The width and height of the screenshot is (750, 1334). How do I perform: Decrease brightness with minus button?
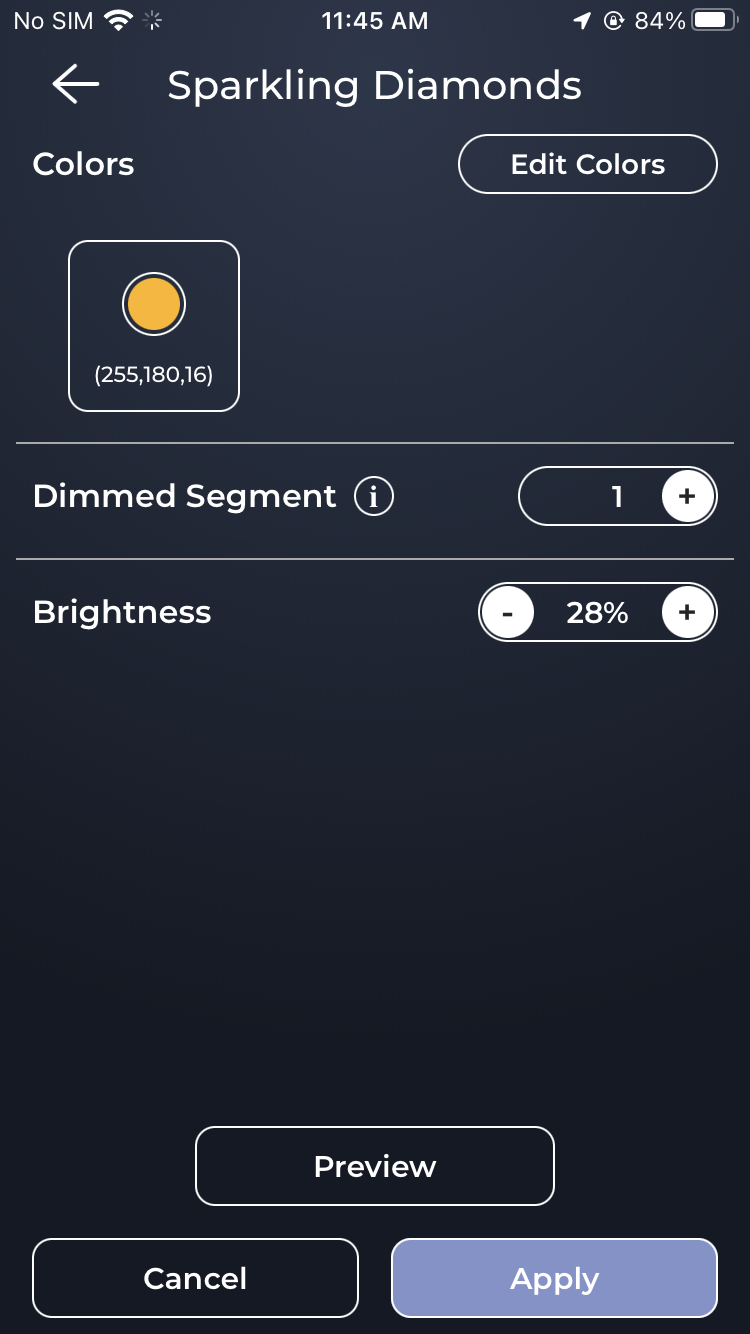click(508, 612)
